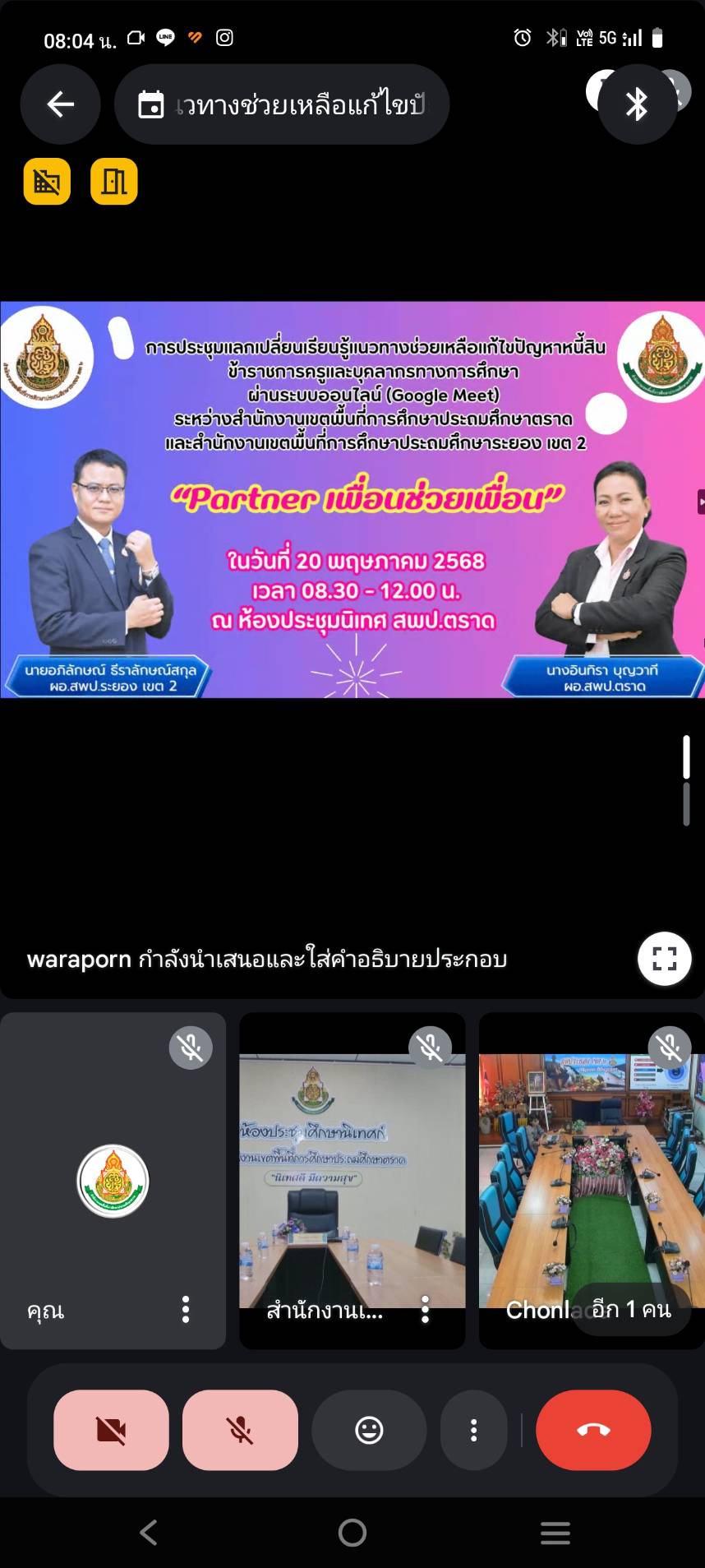Open options for your own tile
The height and width of the screenshot is (1568, 705).
click(x=186, y=1309)
